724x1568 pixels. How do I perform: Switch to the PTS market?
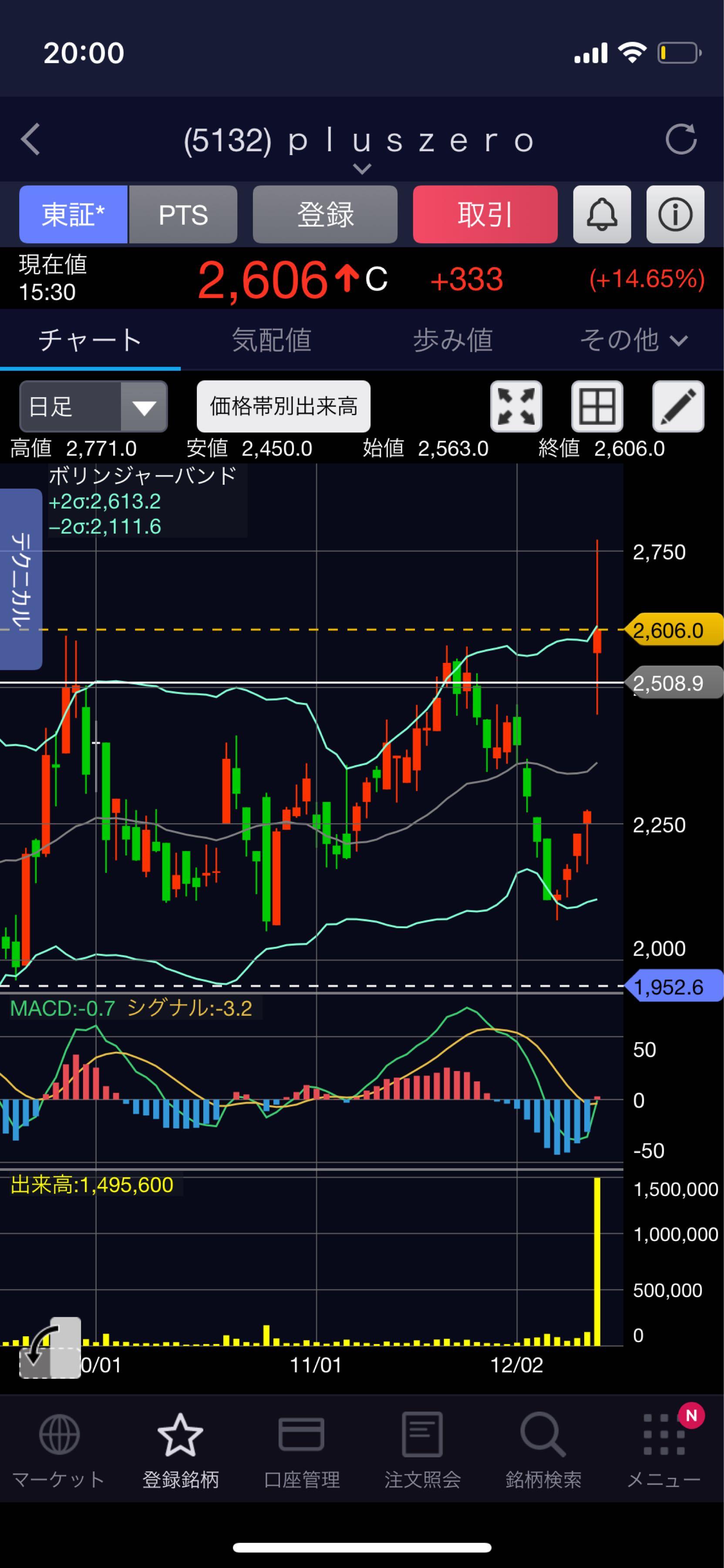coord(183,215)
